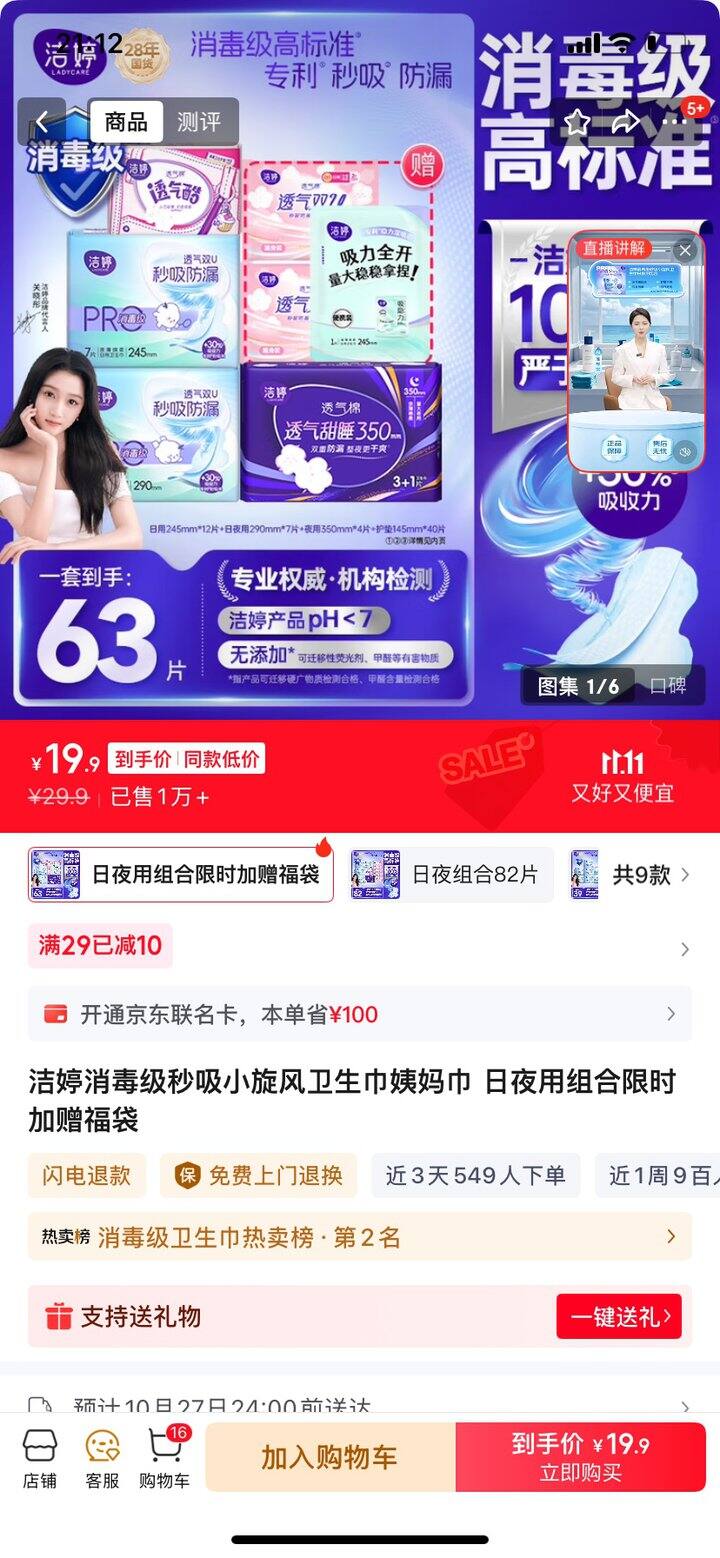Unmute the live stream preview
Image resolution: width=720 pixels, height=1558 pixels.
tap(685, 452)
